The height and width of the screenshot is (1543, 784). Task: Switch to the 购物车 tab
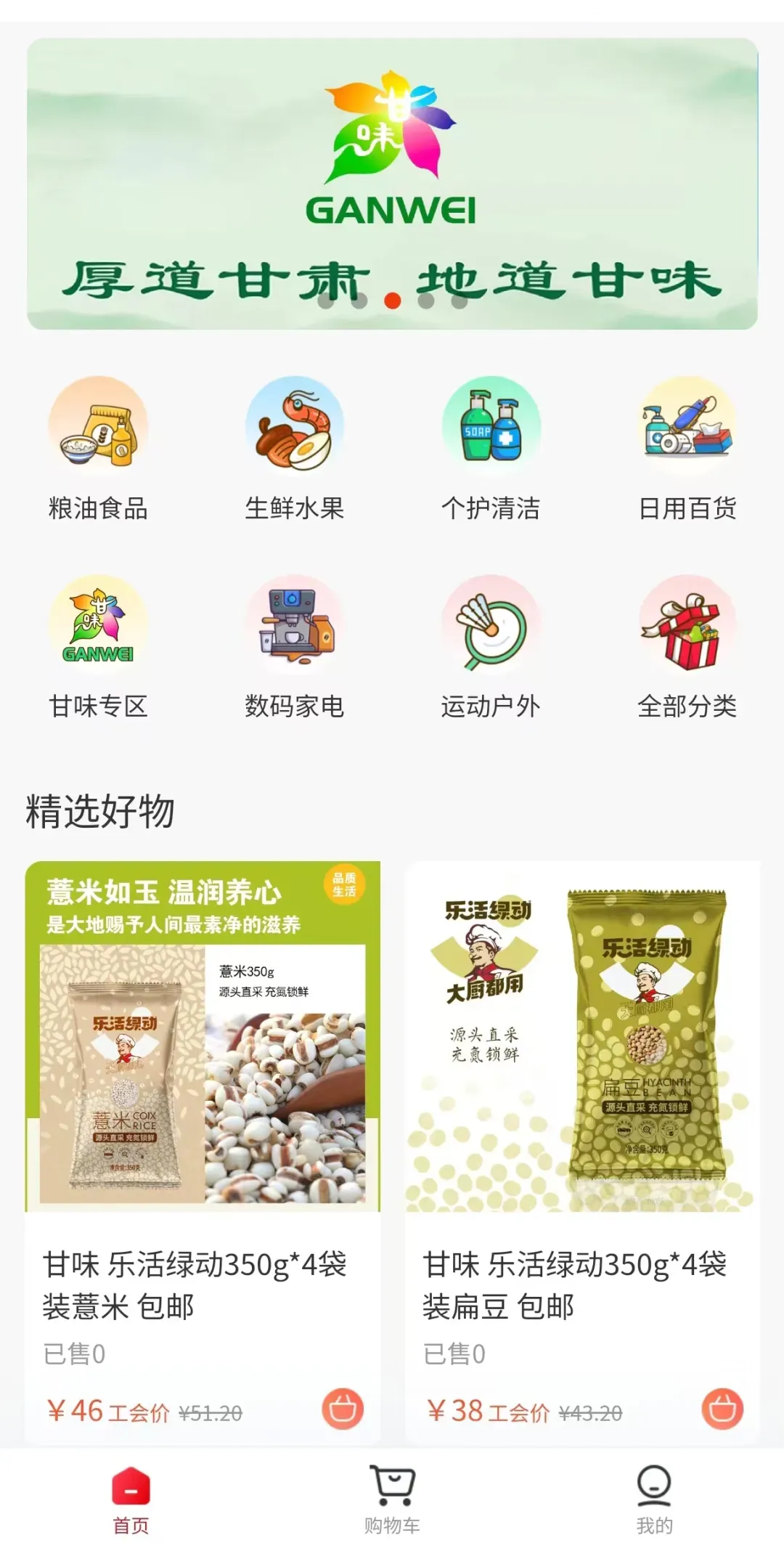pyautogui.click(x=392, y=1498)
